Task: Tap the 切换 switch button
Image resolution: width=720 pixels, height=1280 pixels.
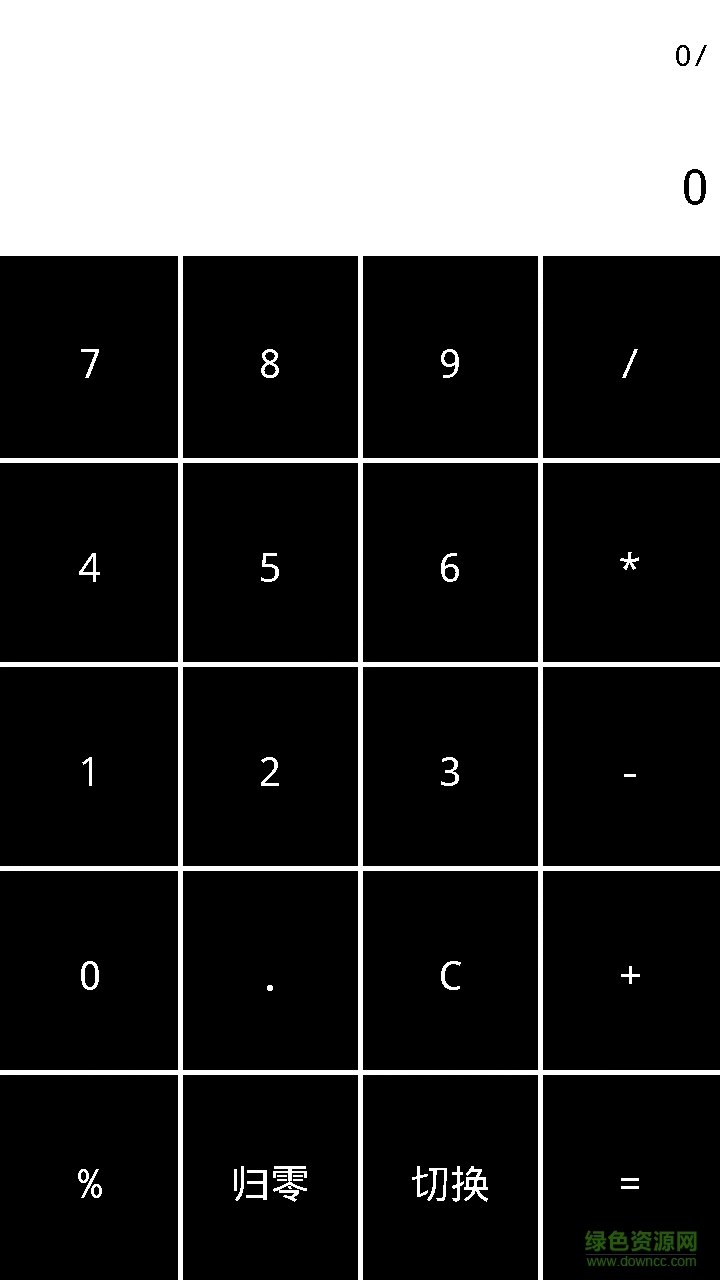Action: pos(450,1178)
